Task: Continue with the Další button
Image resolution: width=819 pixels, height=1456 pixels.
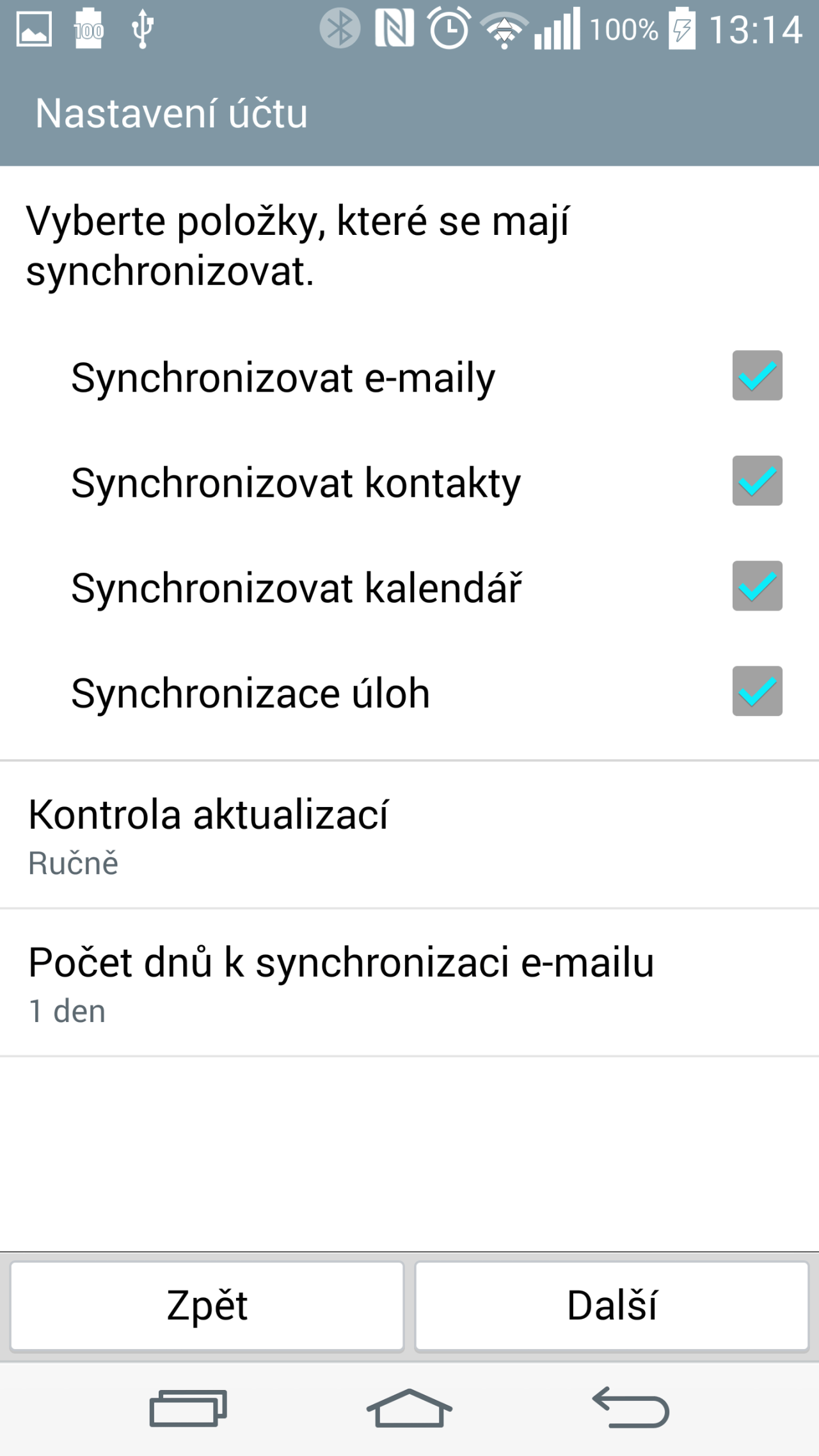Action: click(612, 1306)
